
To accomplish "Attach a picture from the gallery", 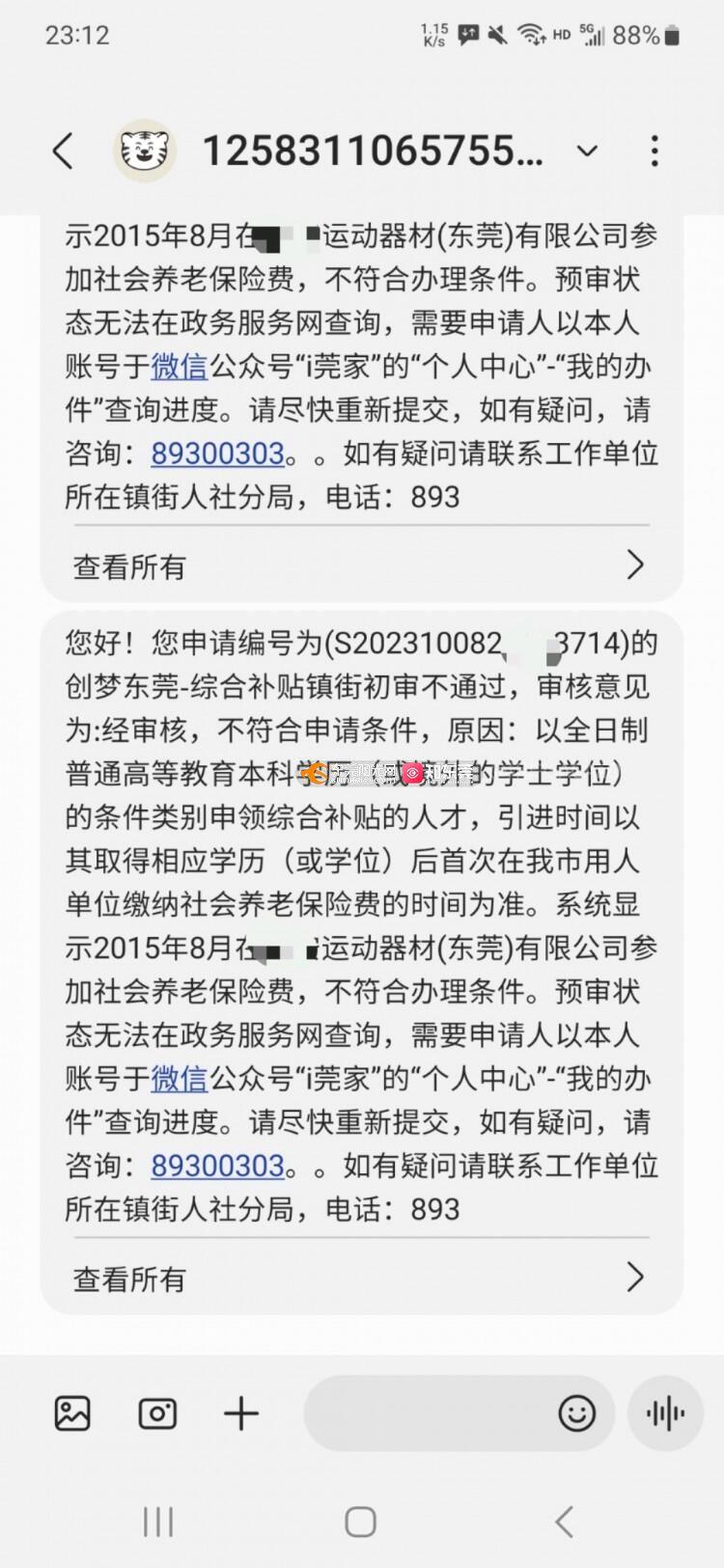I will coord(72,1414).
